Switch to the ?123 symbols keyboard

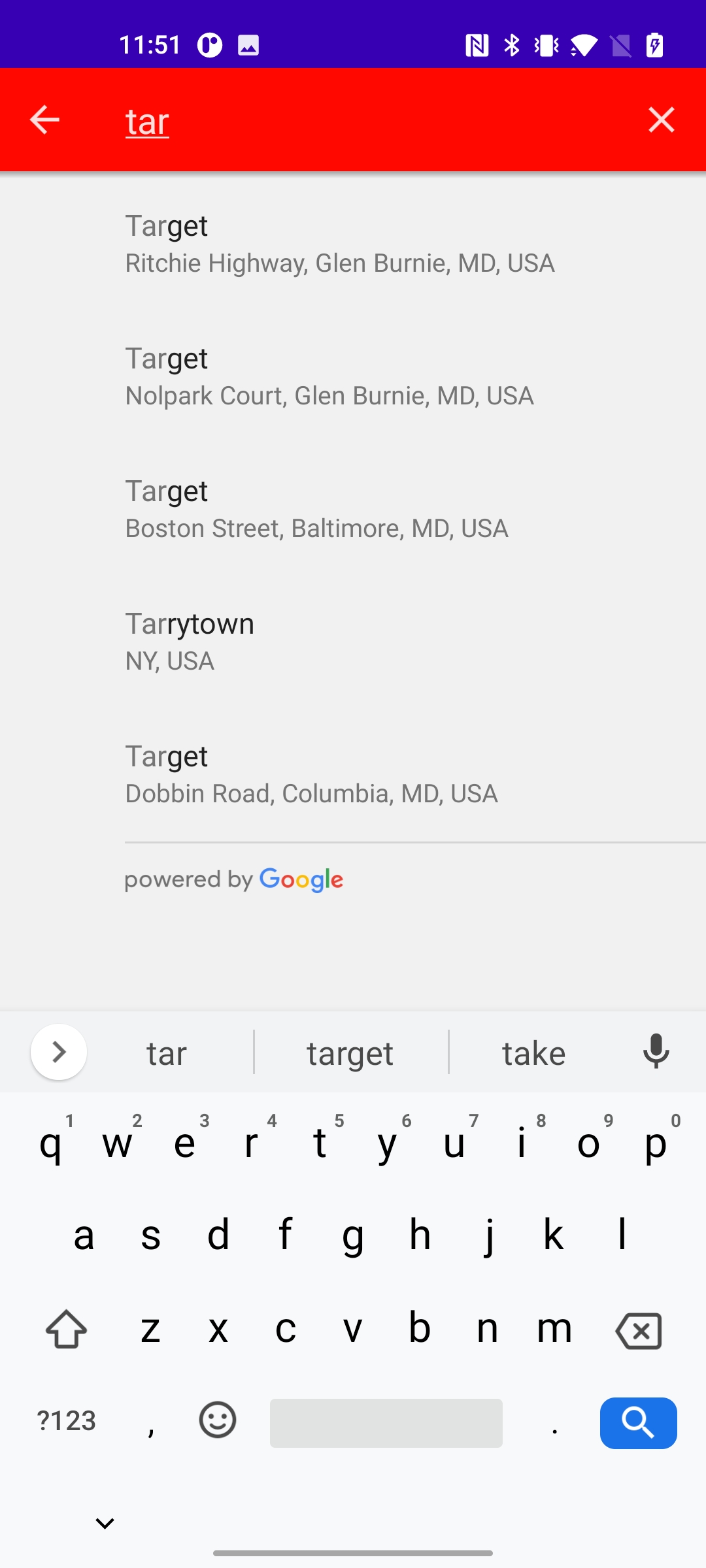pos(67,1421)
